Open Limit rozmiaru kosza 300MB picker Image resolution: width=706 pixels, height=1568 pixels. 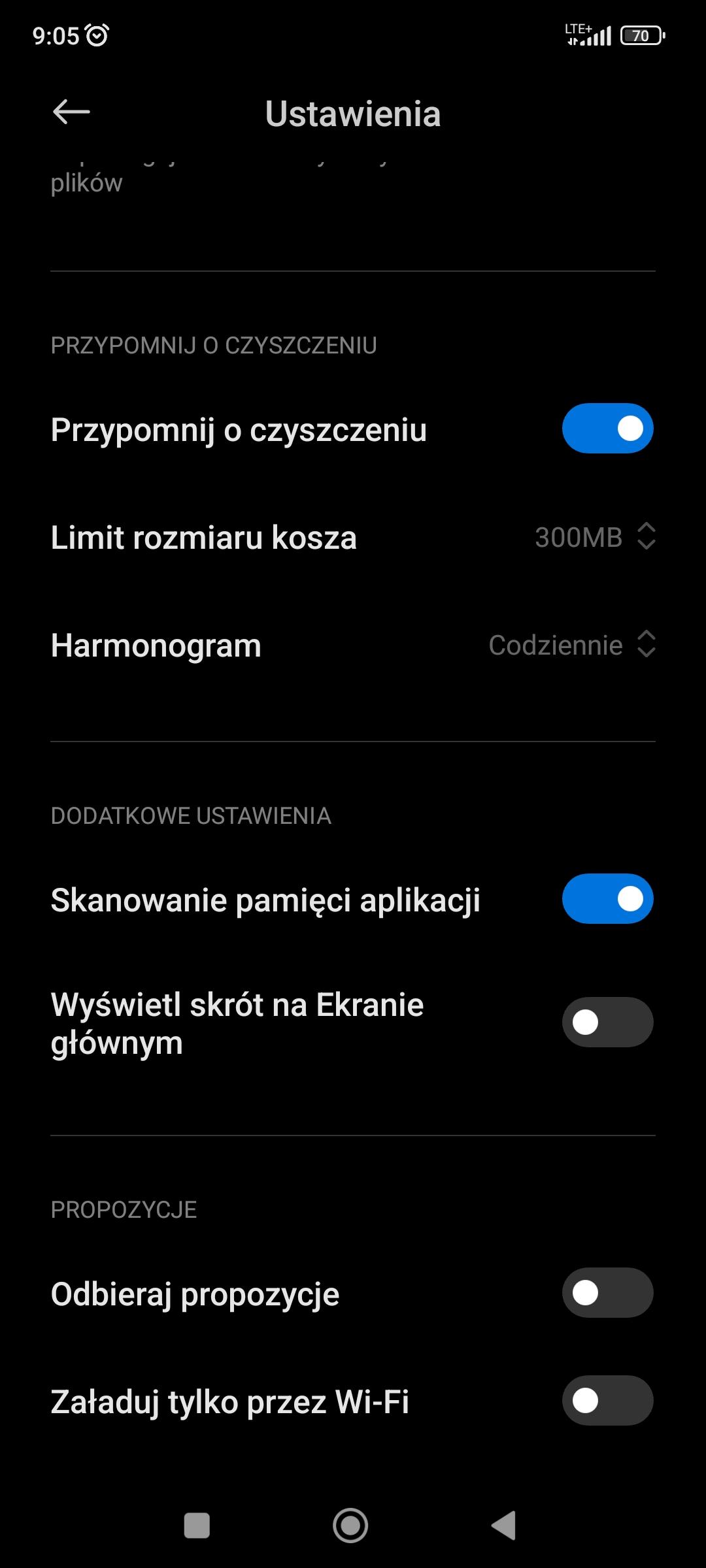[594, 537]
